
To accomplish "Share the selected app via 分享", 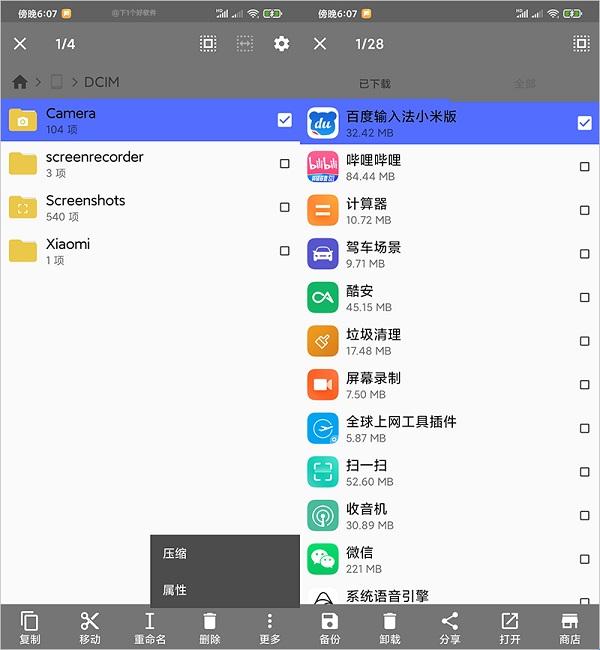I will (450, 628).
